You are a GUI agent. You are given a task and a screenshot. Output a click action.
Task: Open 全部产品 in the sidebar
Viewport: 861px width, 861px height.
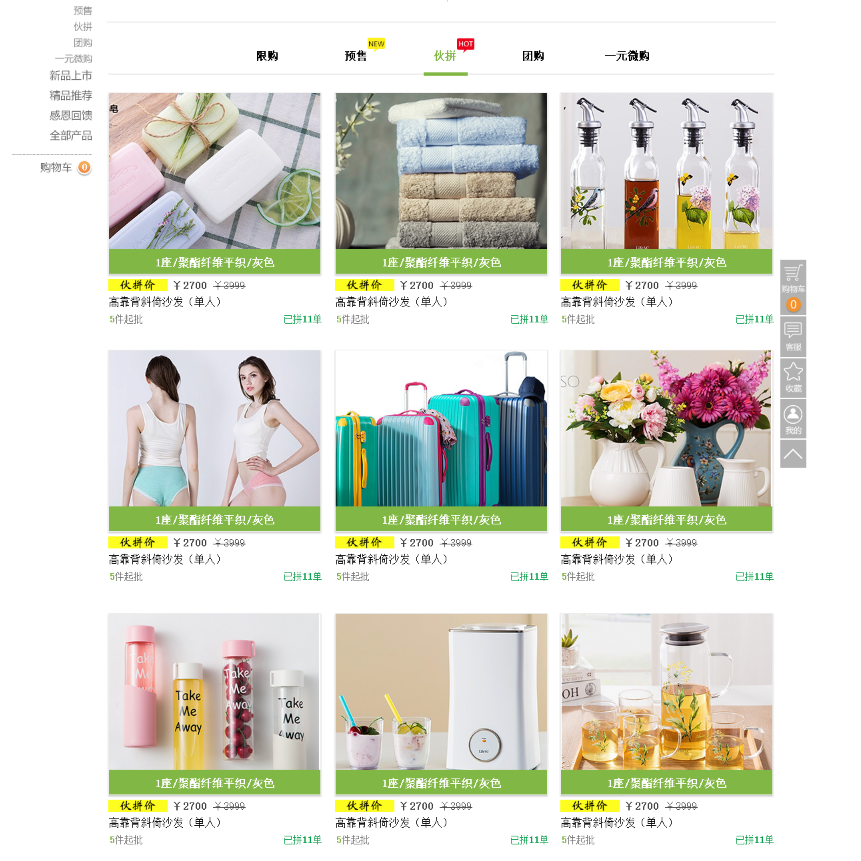click(x=71, y=135)
